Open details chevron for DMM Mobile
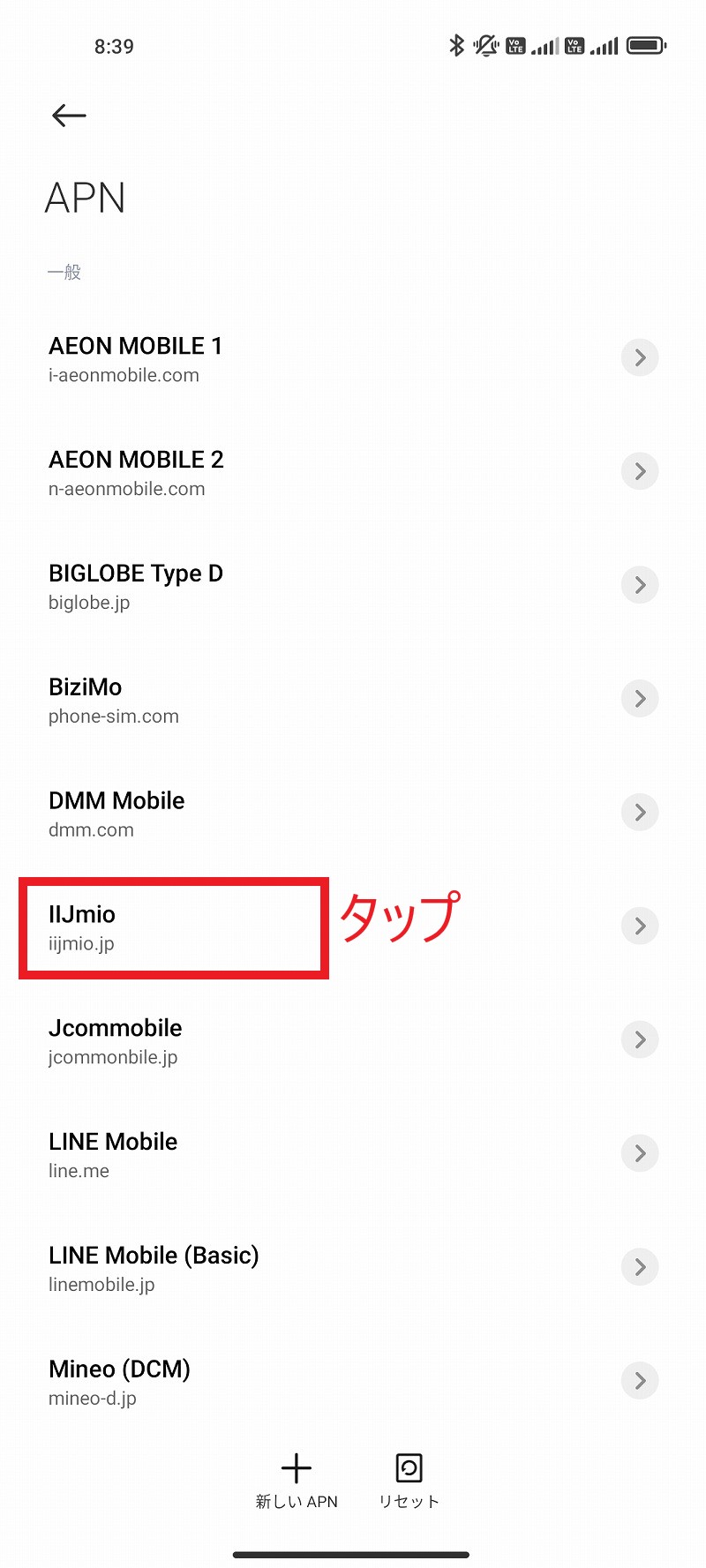Viewport: 706px width, 1568px height. click(640, 813)
